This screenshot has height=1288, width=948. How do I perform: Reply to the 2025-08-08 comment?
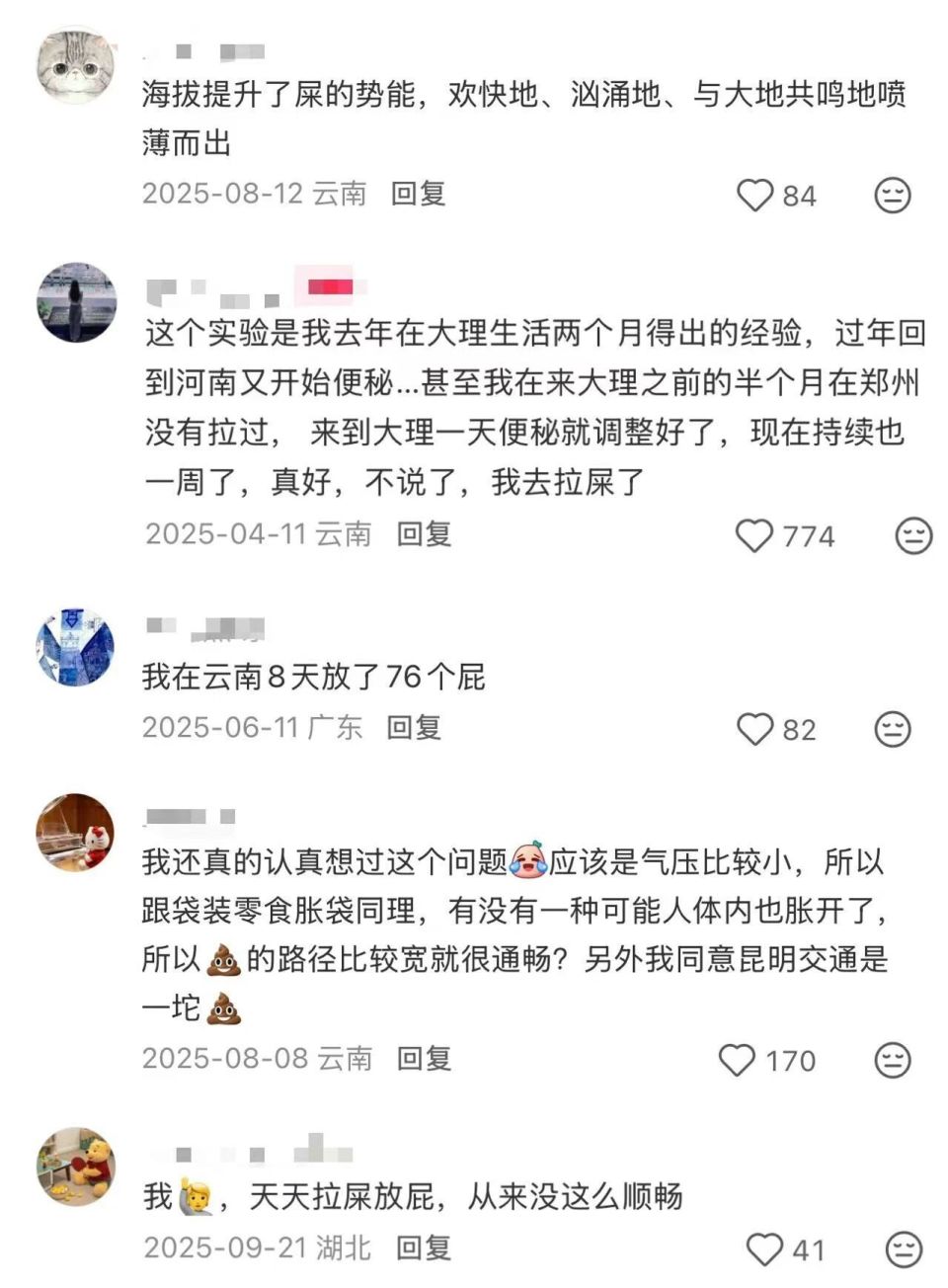click(x=424, y=1058)
